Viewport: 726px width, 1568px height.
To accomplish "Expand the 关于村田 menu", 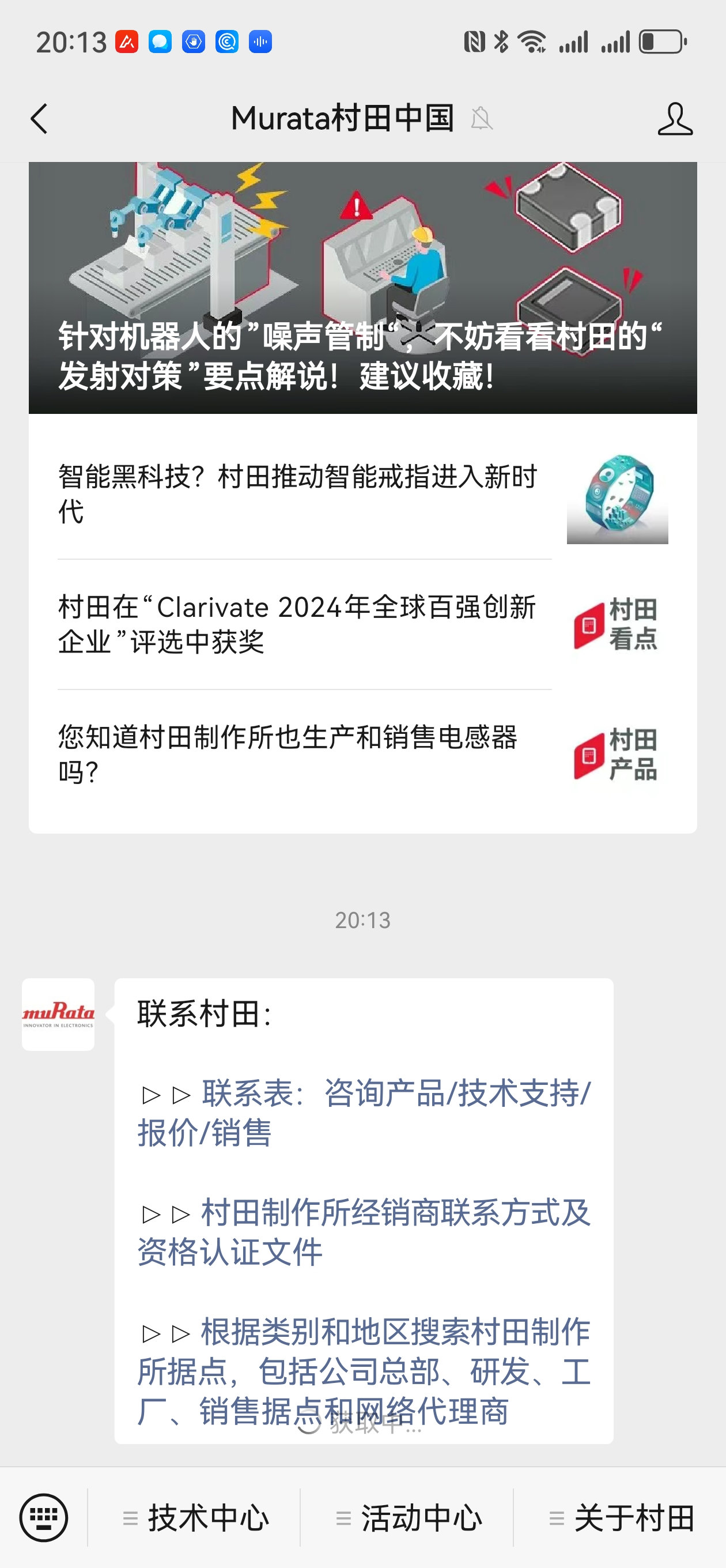I will 622,1518.
